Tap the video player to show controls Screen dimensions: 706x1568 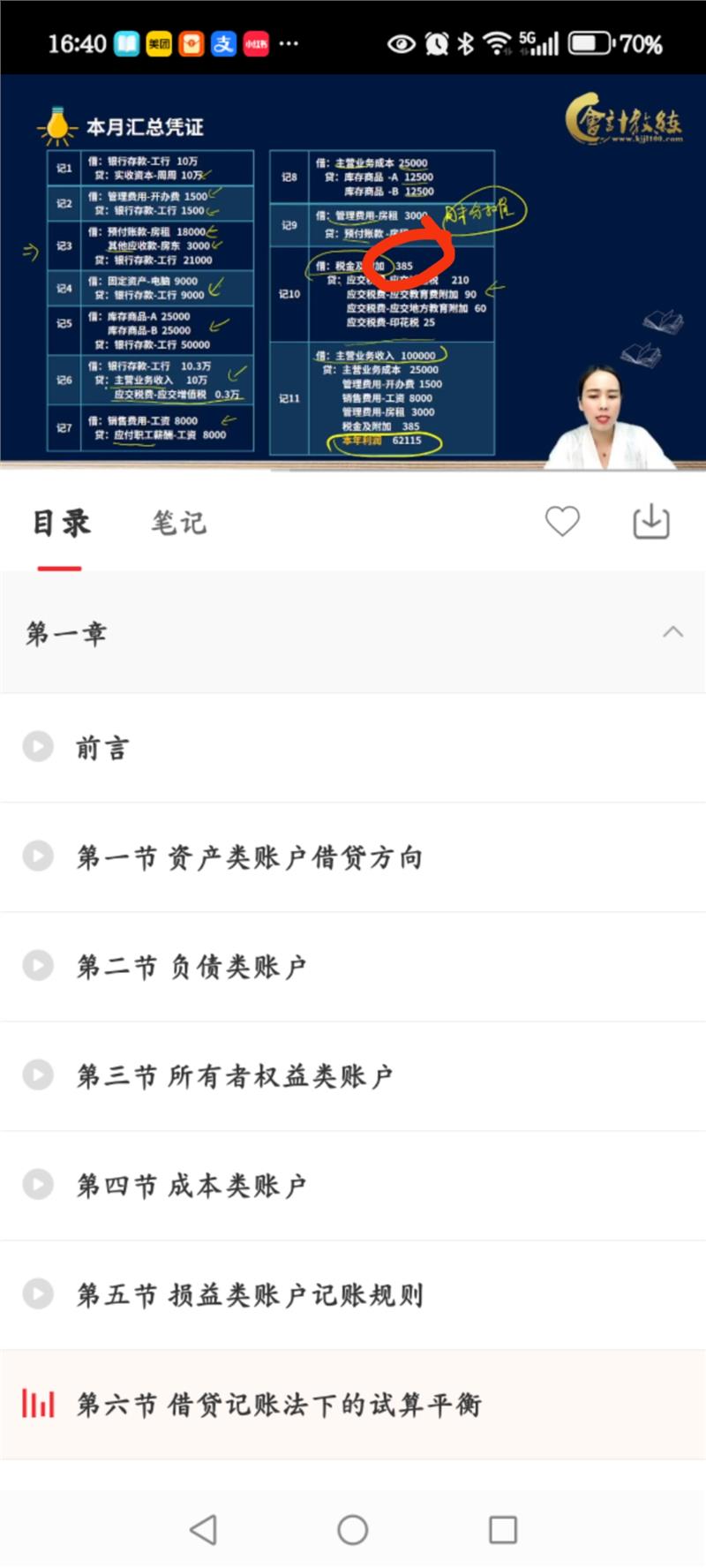[353, 272]
